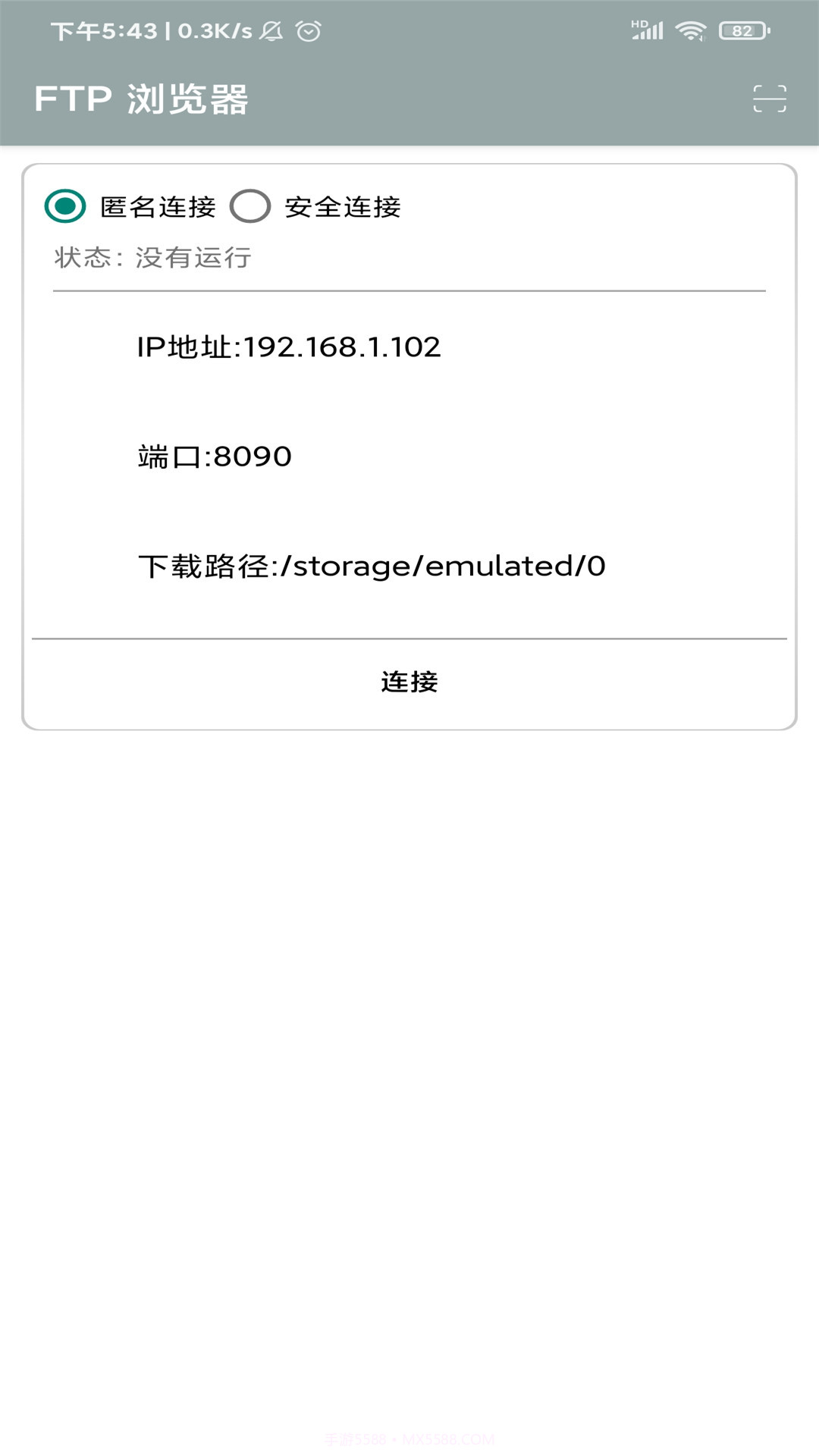
Task: Tap the divider under connection status
Action: click(409, 289)
